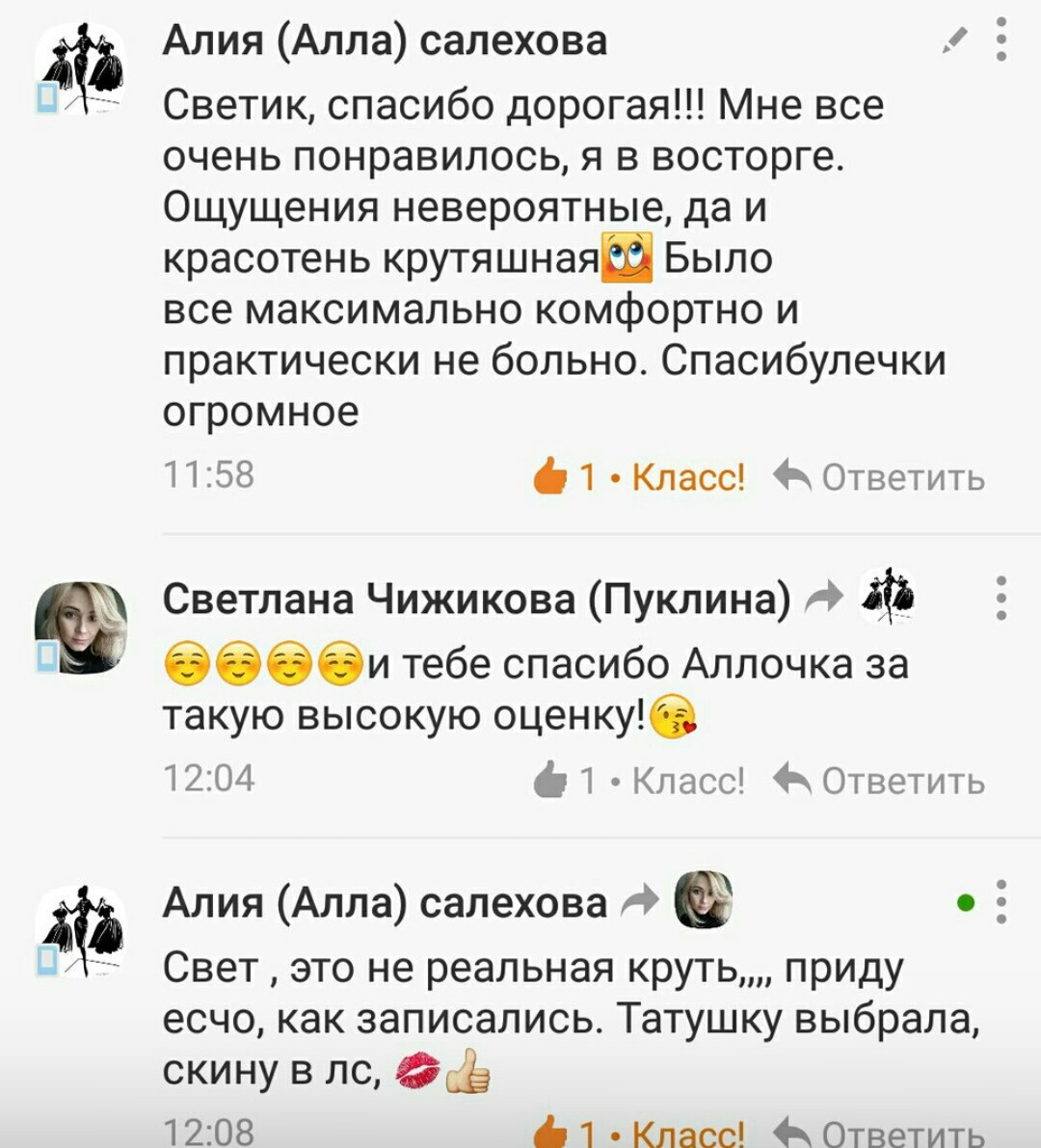Open overflow menu on the 12:08 comment
The height and width of the screenshot is (1148, 1041).
pos(1001,903)
